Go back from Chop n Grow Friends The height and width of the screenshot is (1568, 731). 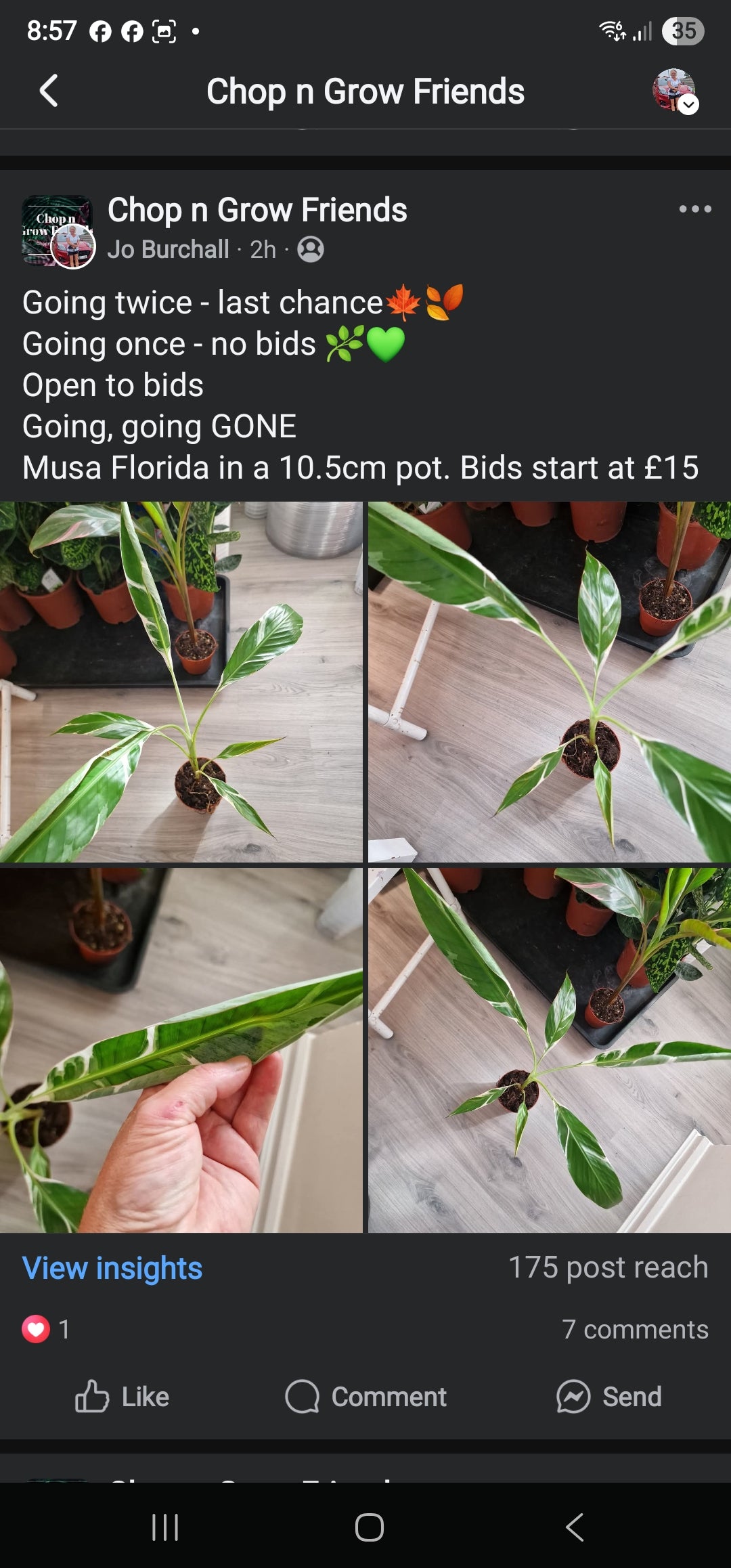pos(49,91)
